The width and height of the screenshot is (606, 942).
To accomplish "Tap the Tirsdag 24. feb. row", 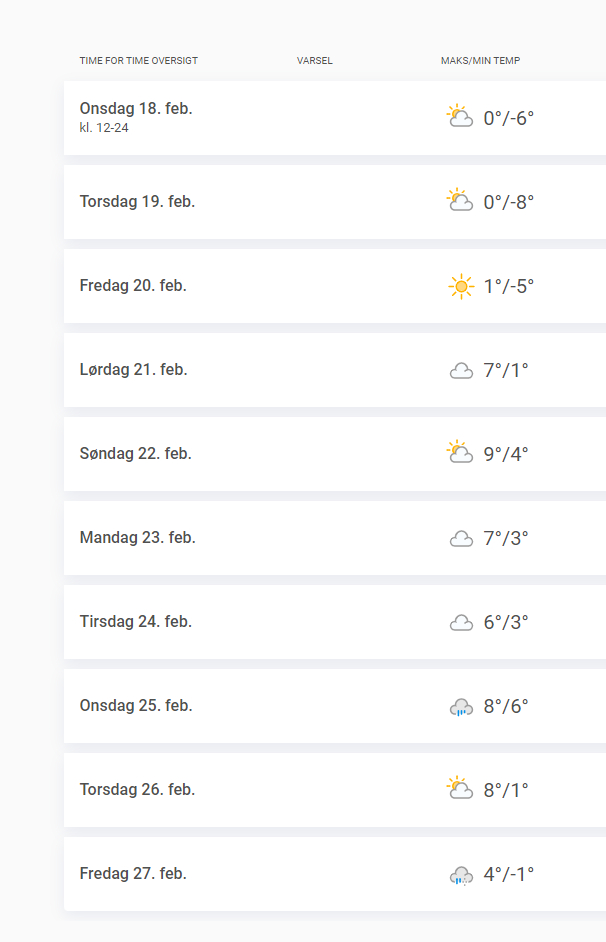I will [134, 622].
